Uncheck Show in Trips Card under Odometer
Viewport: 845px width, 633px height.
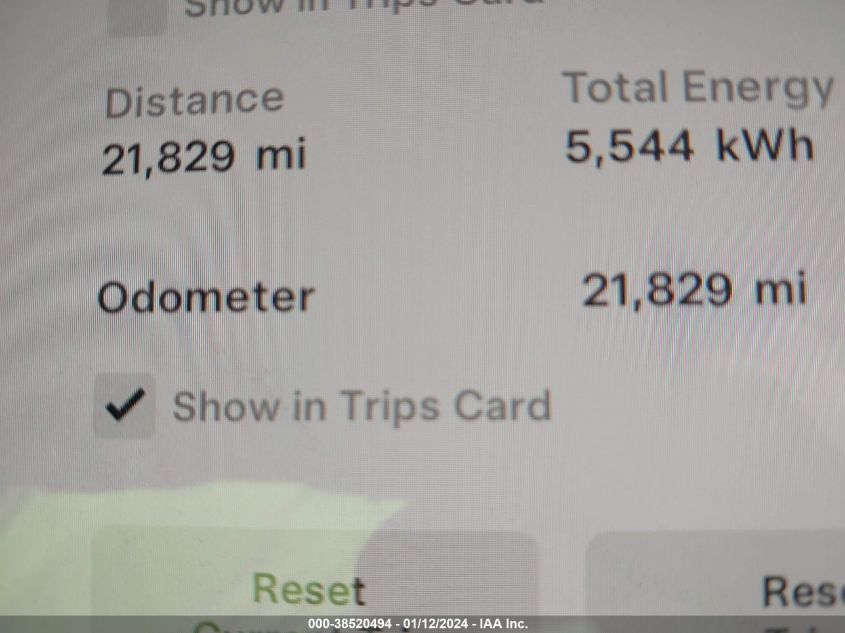click(x=125, y=406)
